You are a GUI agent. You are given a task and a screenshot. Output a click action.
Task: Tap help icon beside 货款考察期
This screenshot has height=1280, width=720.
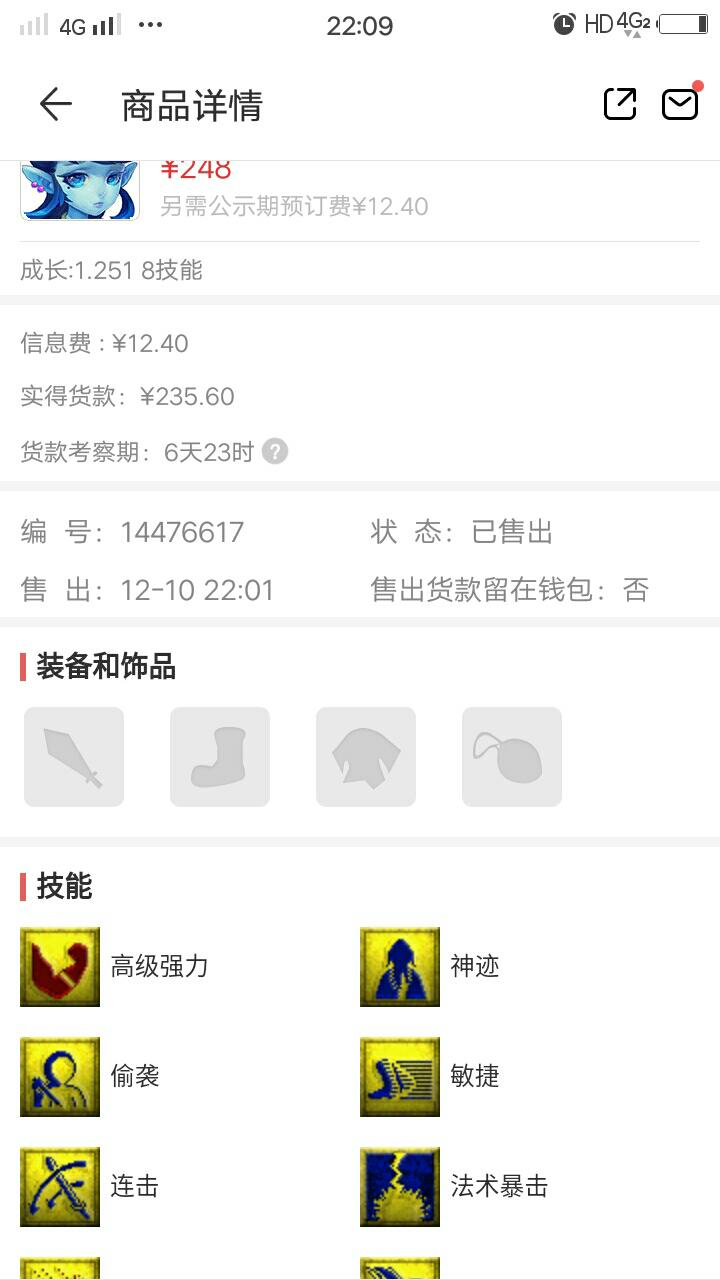coord(275,452)
